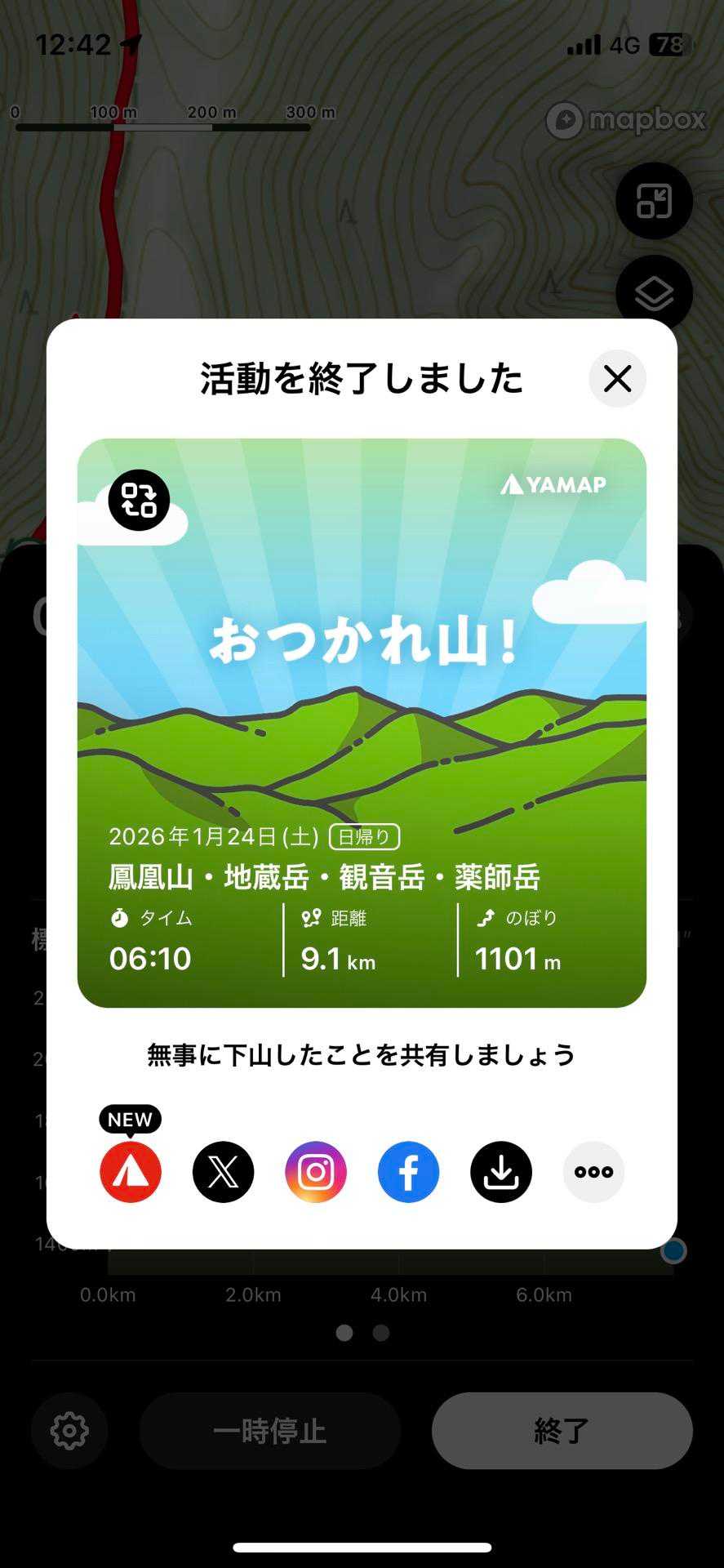Image resolution: width=724 pixels, height=1568 pixels.
Task: Close the activity finished dialog
Action: (617, 378)
